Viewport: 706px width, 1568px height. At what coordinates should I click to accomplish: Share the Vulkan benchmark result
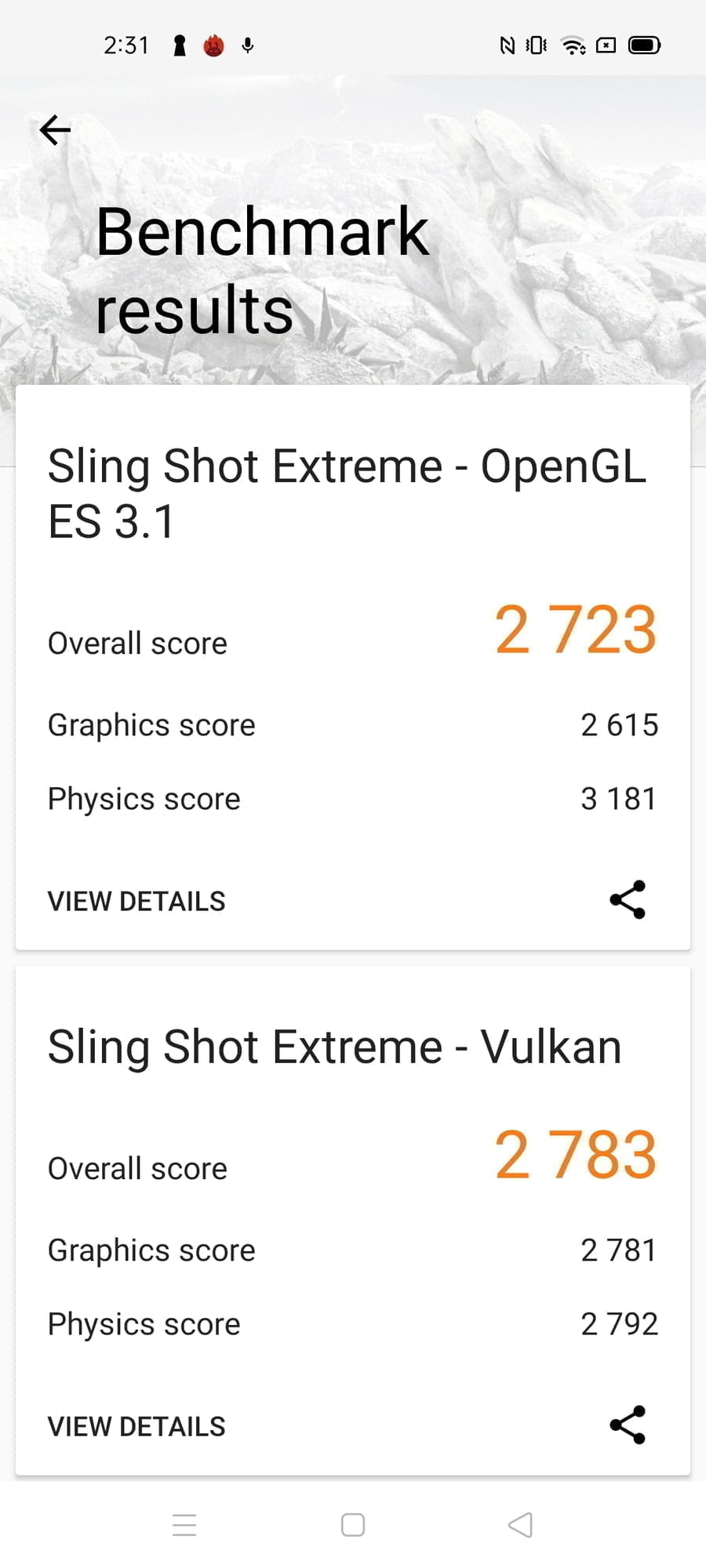click(628, 1425)
